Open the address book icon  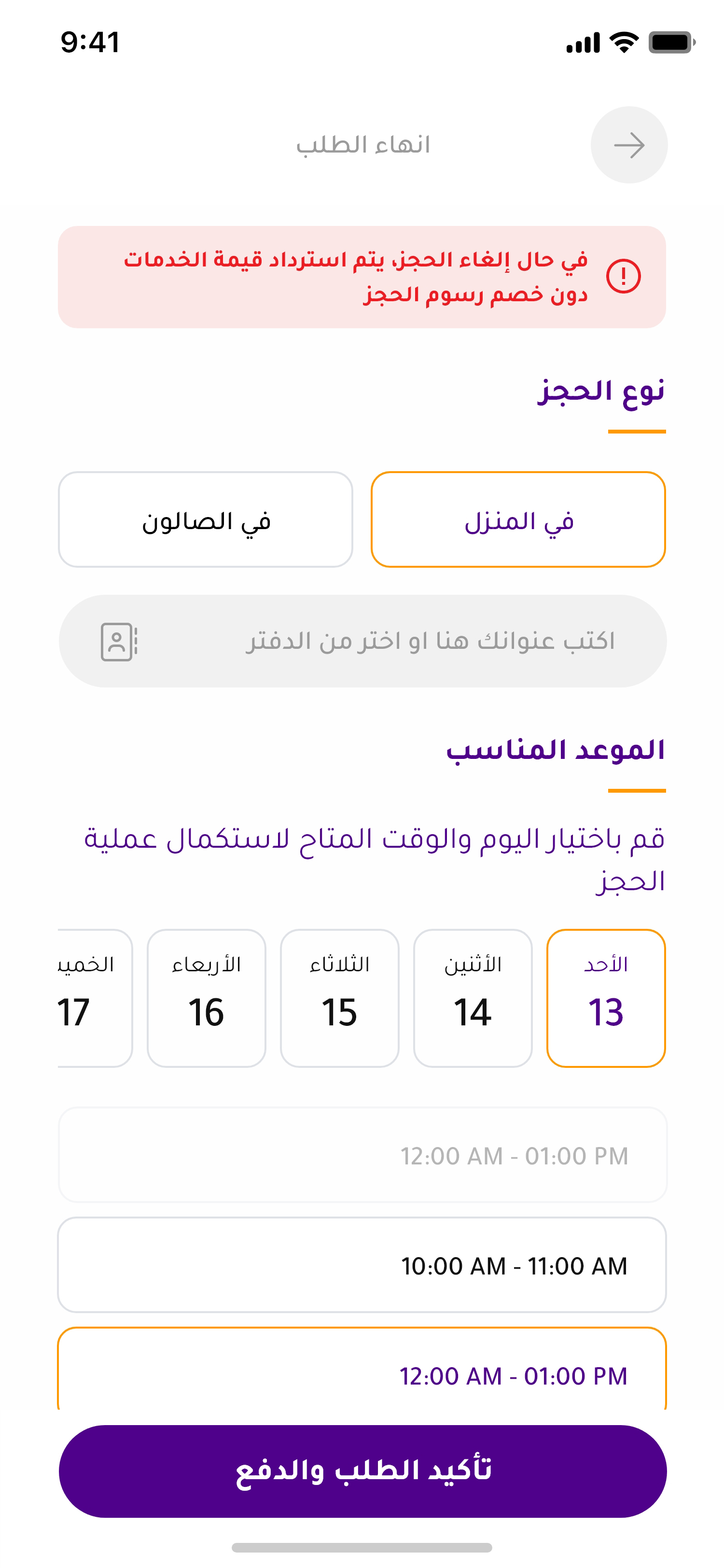tap(118, 641)
